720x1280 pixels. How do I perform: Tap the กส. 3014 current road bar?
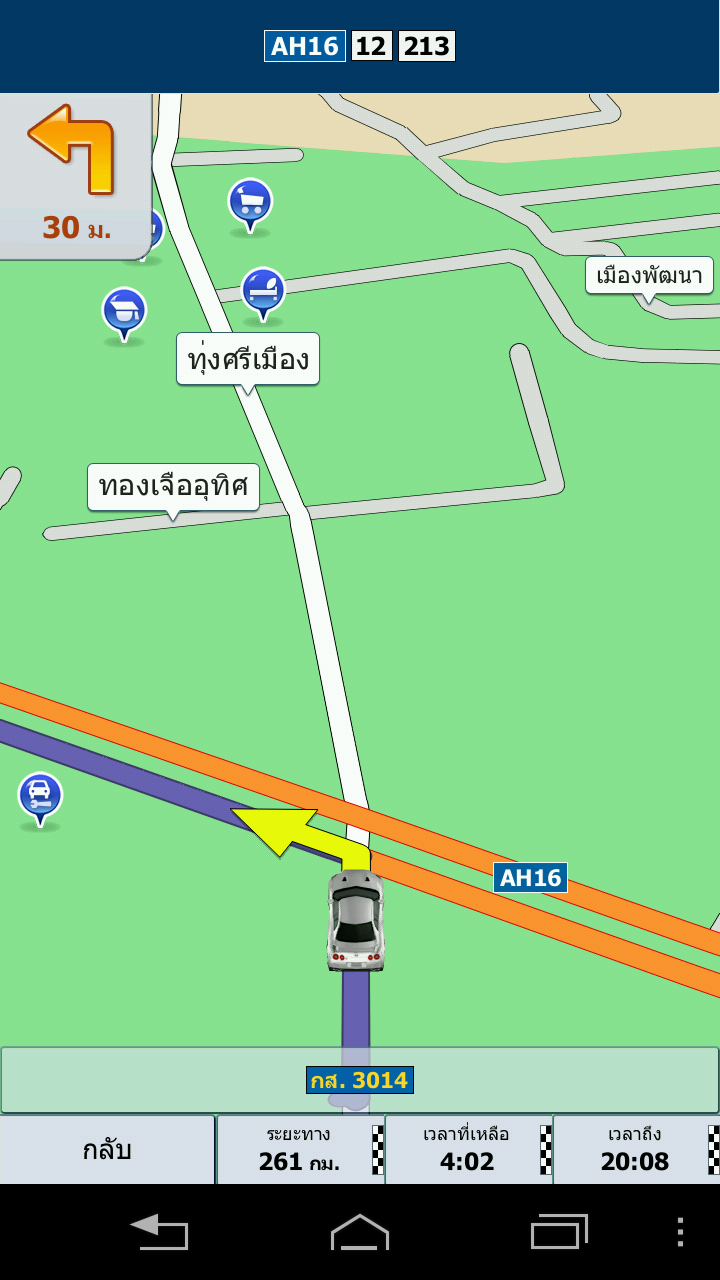coord(360,1080)
